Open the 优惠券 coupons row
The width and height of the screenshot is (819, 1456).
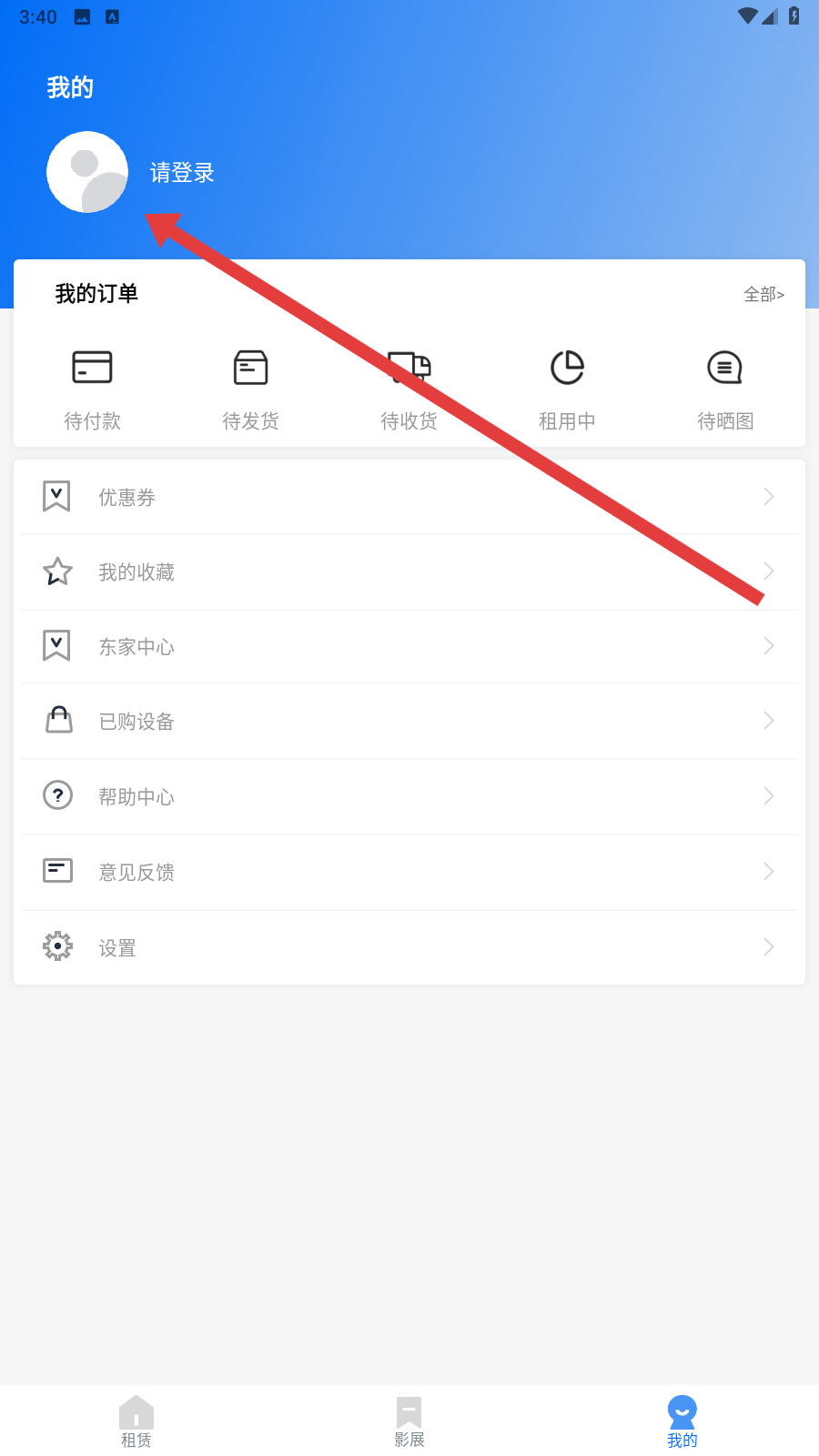point(409,497)
